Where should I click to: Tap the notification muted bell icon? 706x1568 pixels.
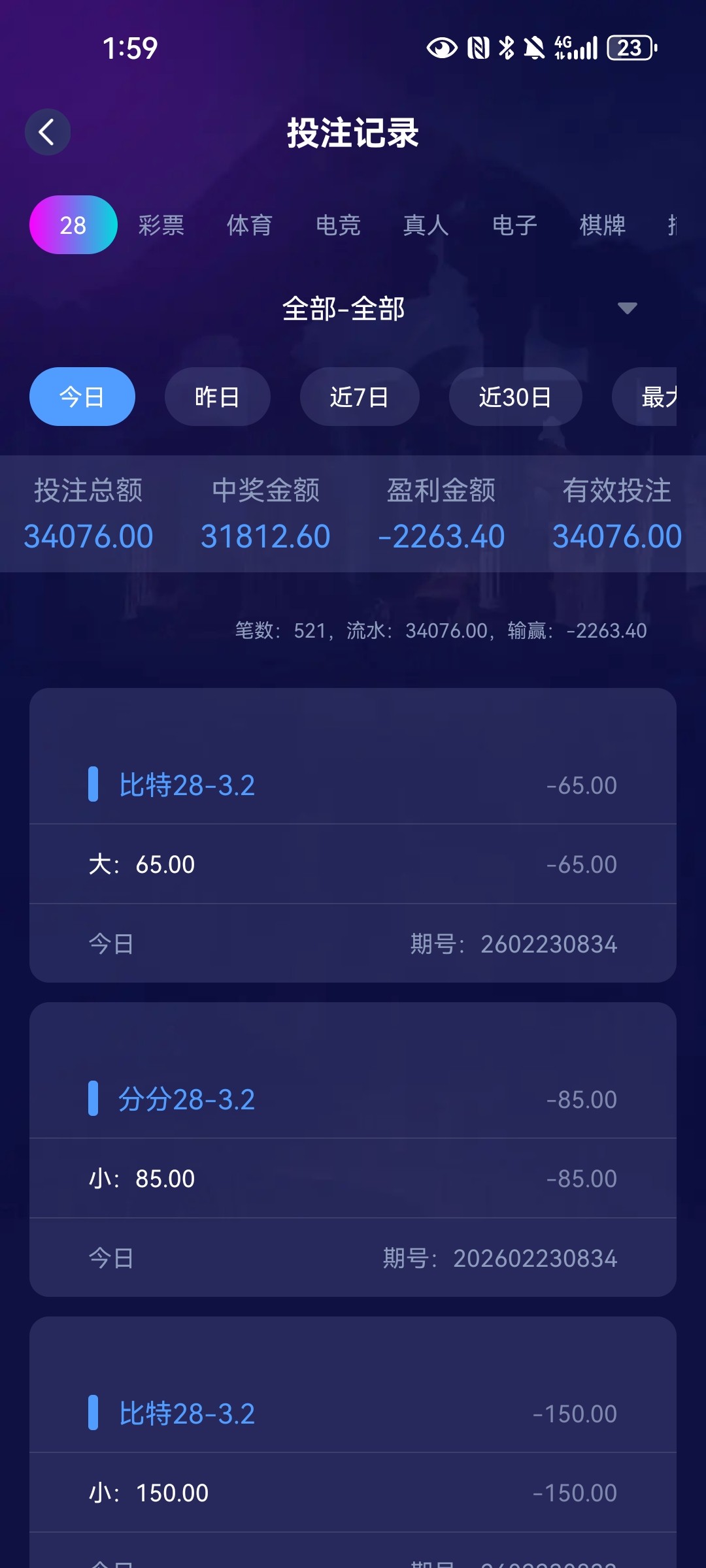(535, 46)
